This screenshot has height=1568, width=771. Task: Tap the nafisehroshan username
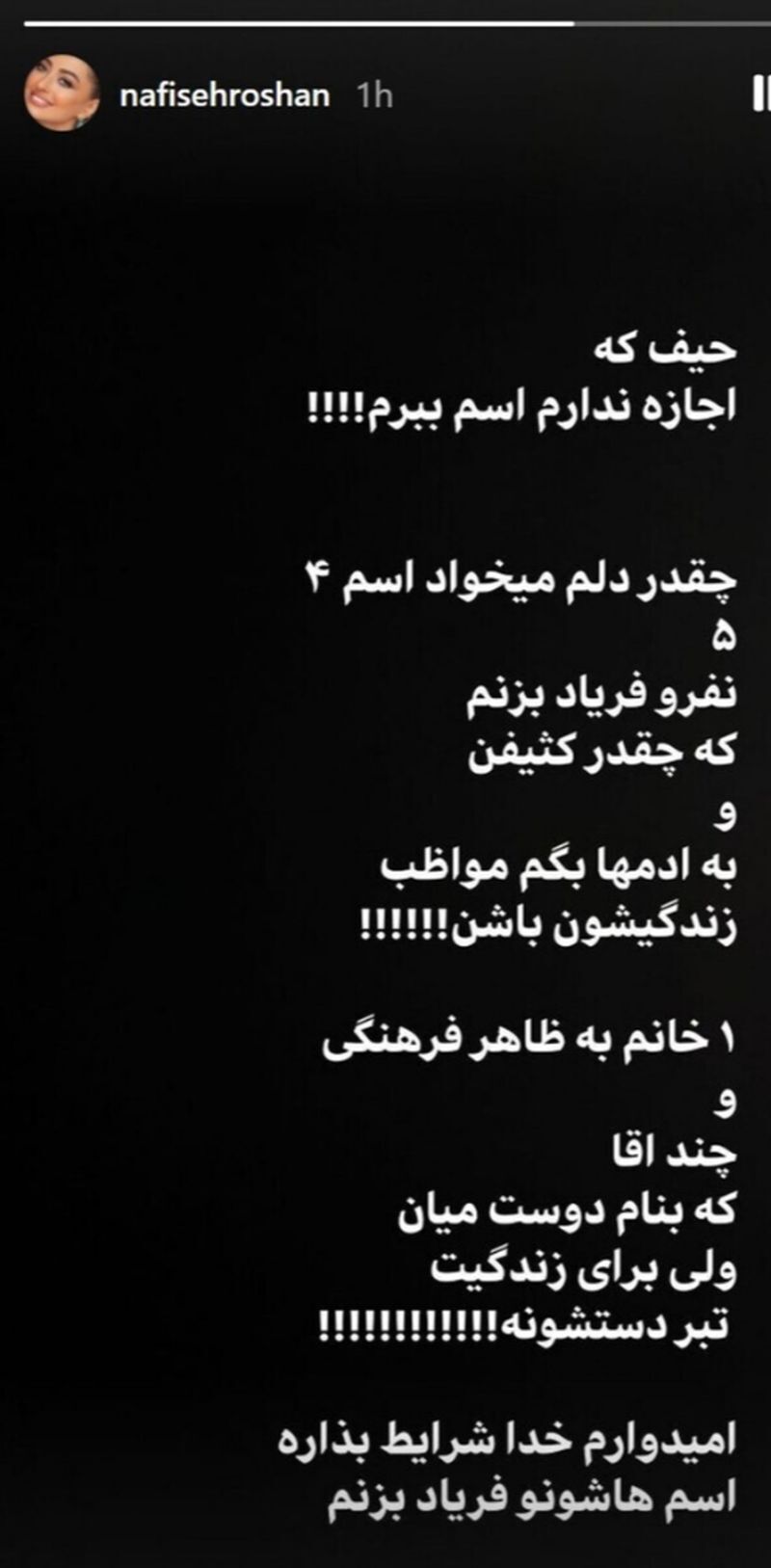click(224, 95)
